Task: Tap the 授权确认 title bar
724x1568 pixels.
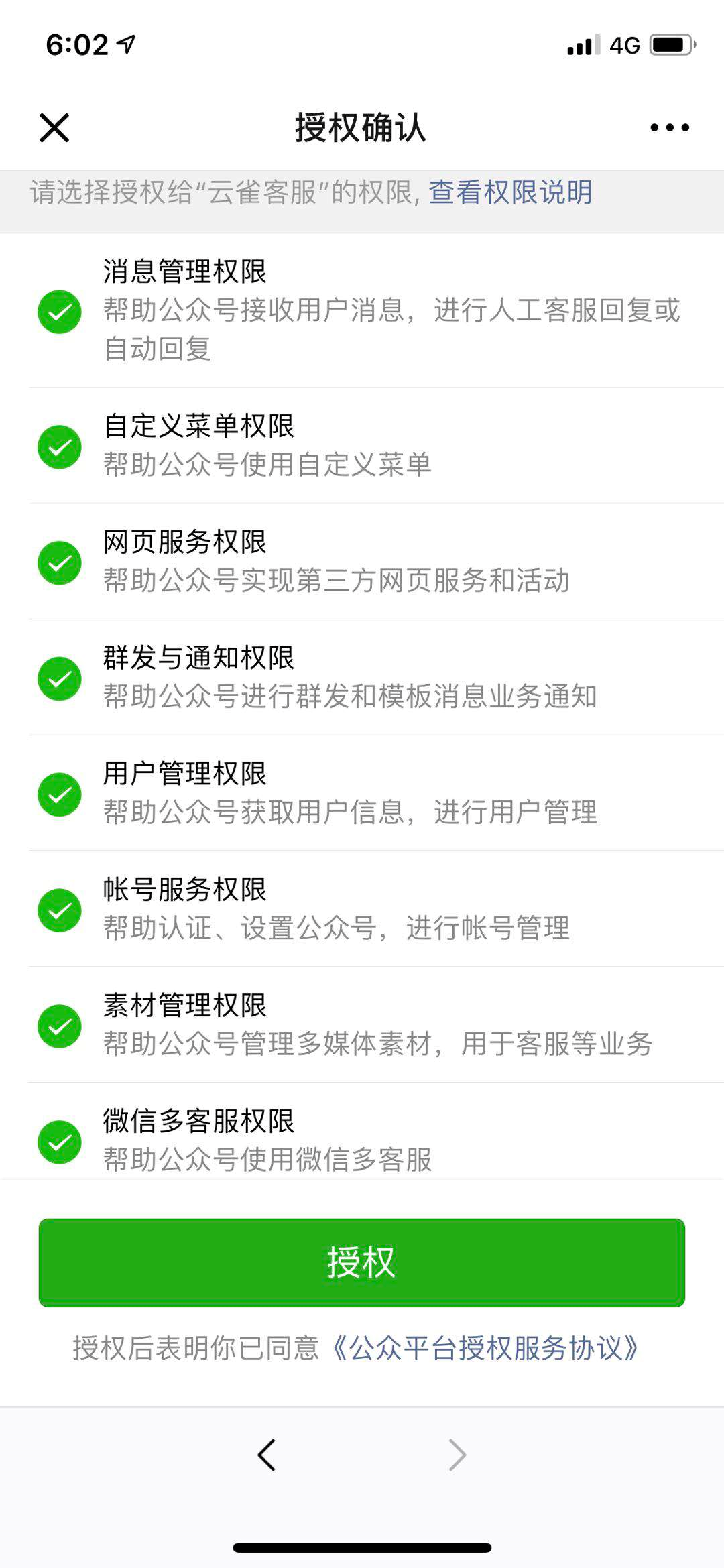Action: click(362, 127)
